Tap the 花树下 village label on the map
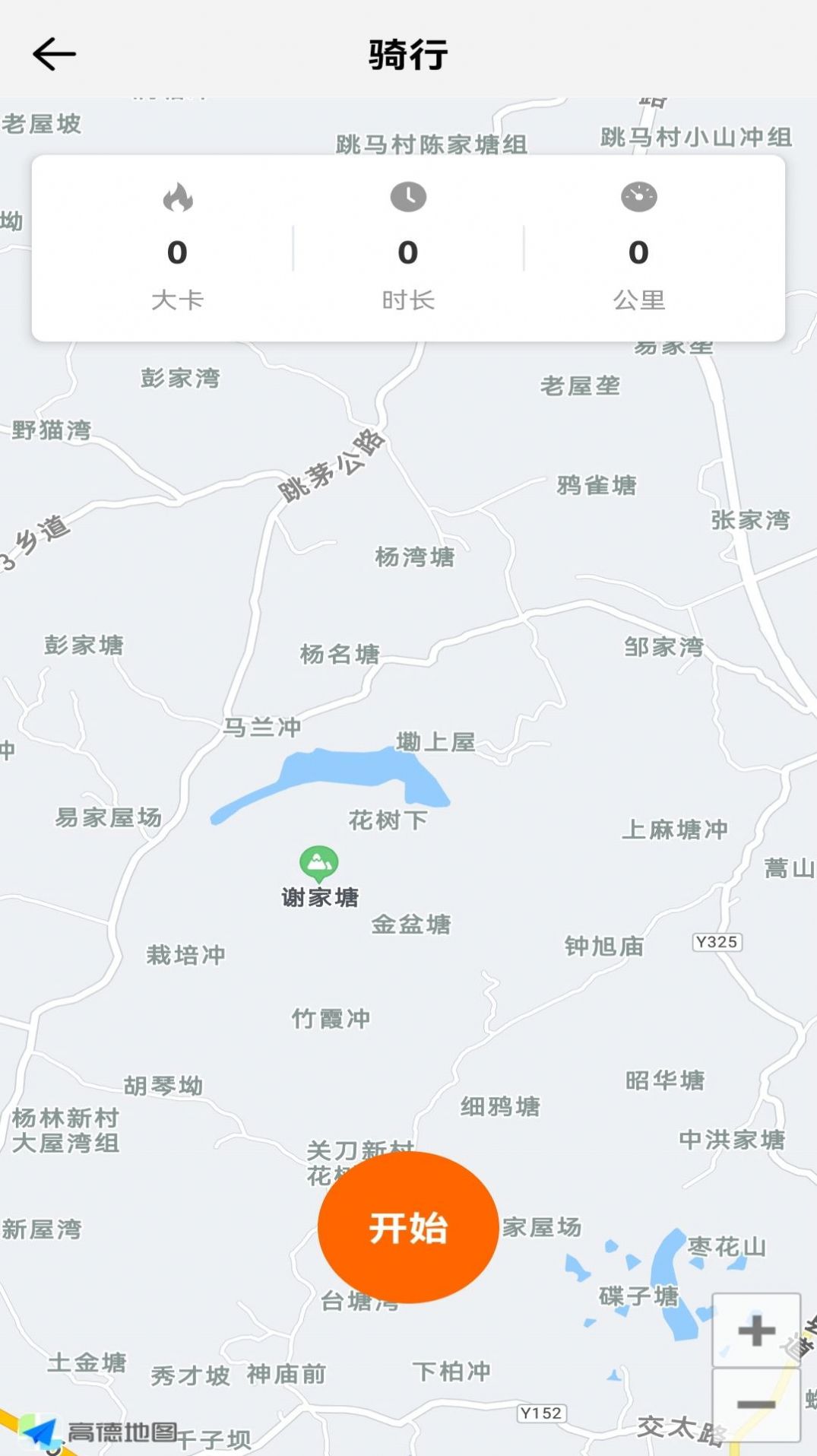Image resolution: width=817 pixels, height=1456 pixels. pyautogui.click(x=388, y=820)
